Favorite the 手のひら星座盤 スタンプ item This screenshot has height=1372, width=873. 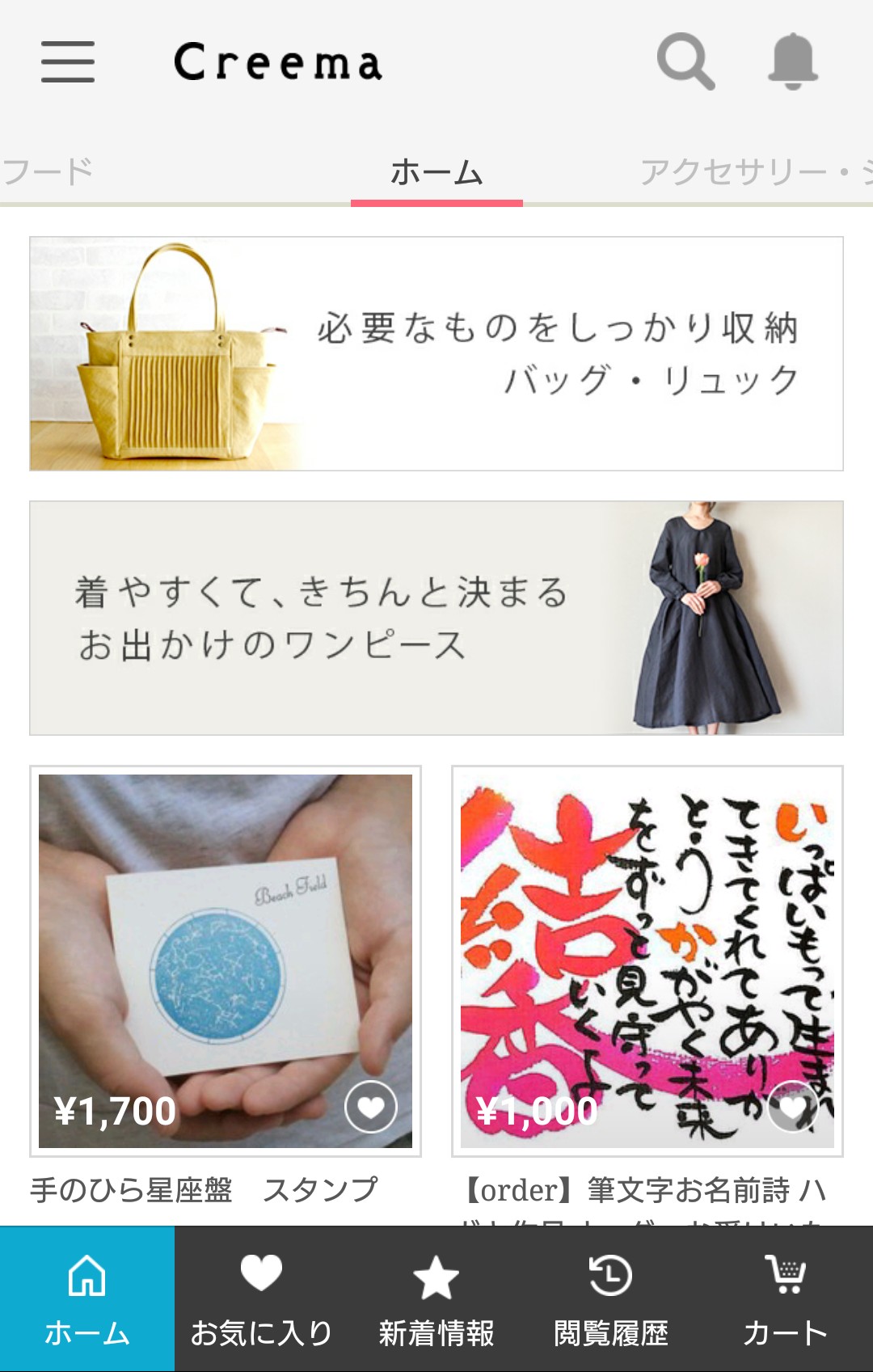coord(371,1107)
